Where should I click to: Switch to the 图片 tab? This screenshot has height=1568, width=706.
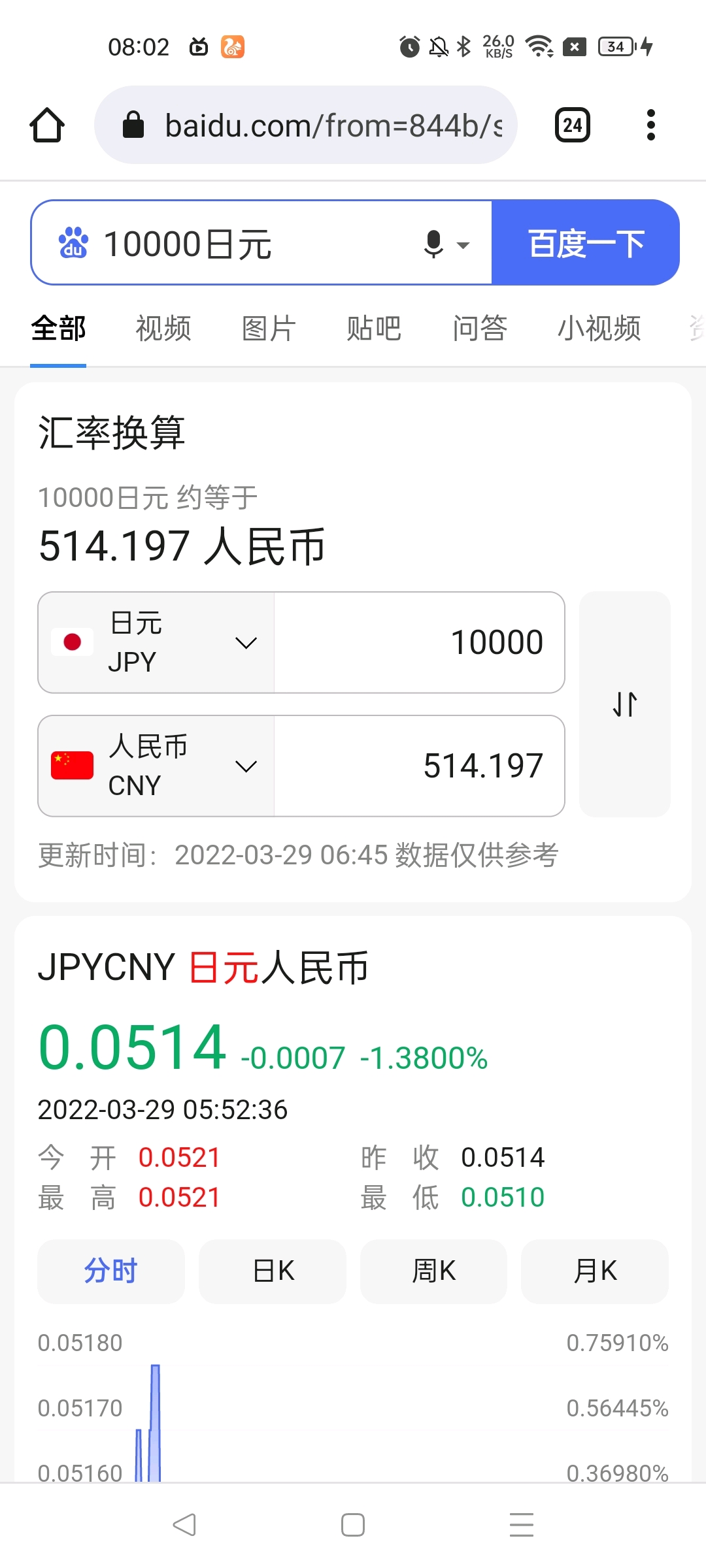269,328
